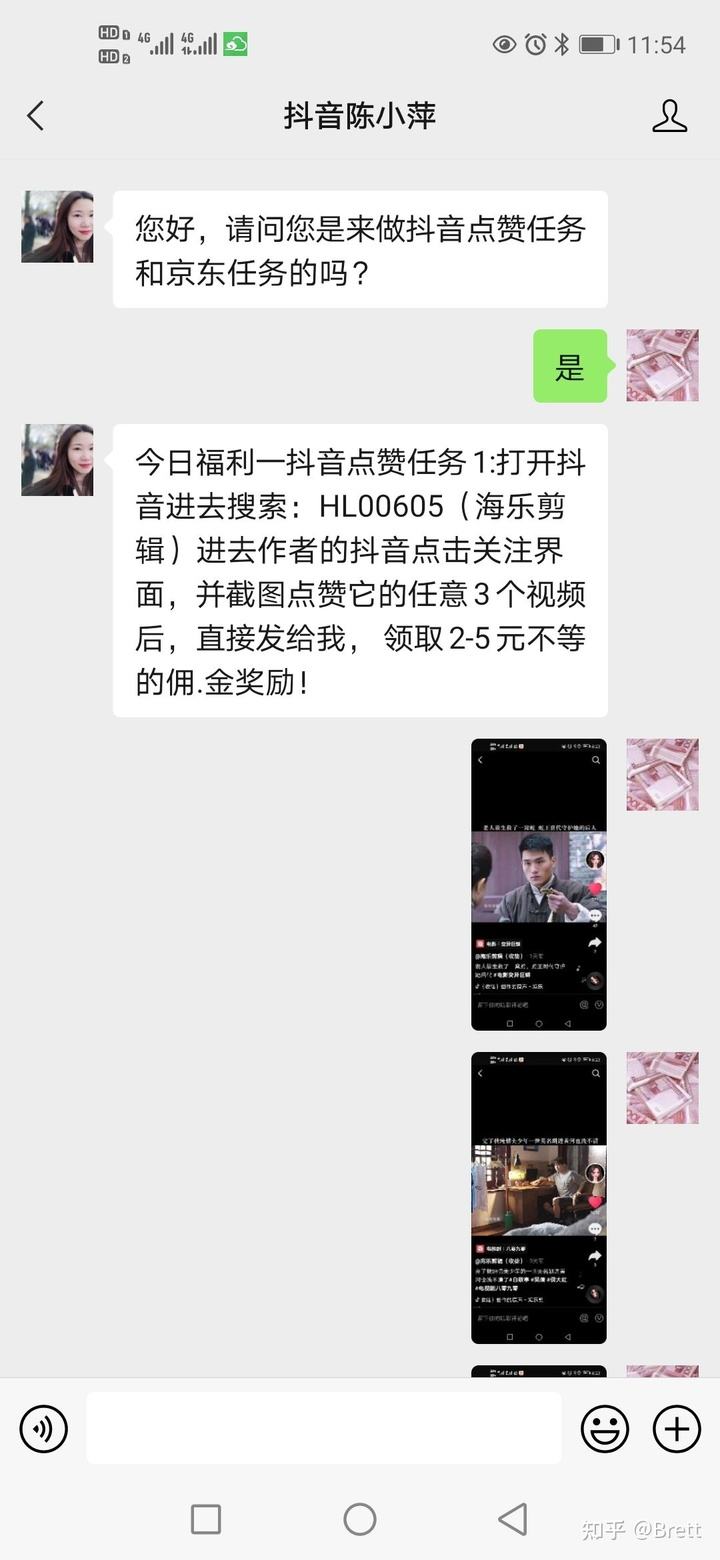Tap the message input field
This screenshot has width=720, height=1560.
(325, 1428)
